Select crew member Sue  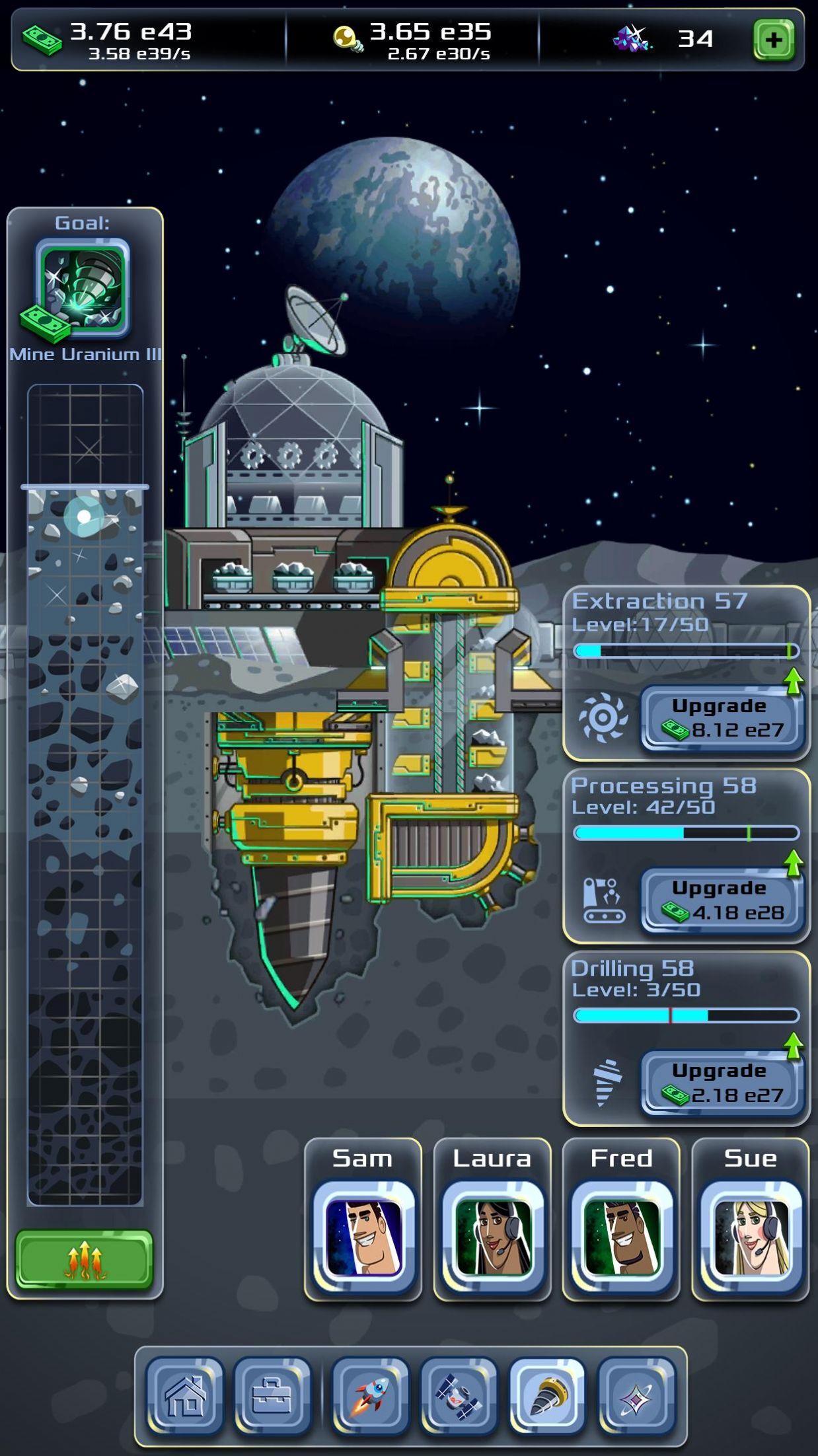[751, 1227]
